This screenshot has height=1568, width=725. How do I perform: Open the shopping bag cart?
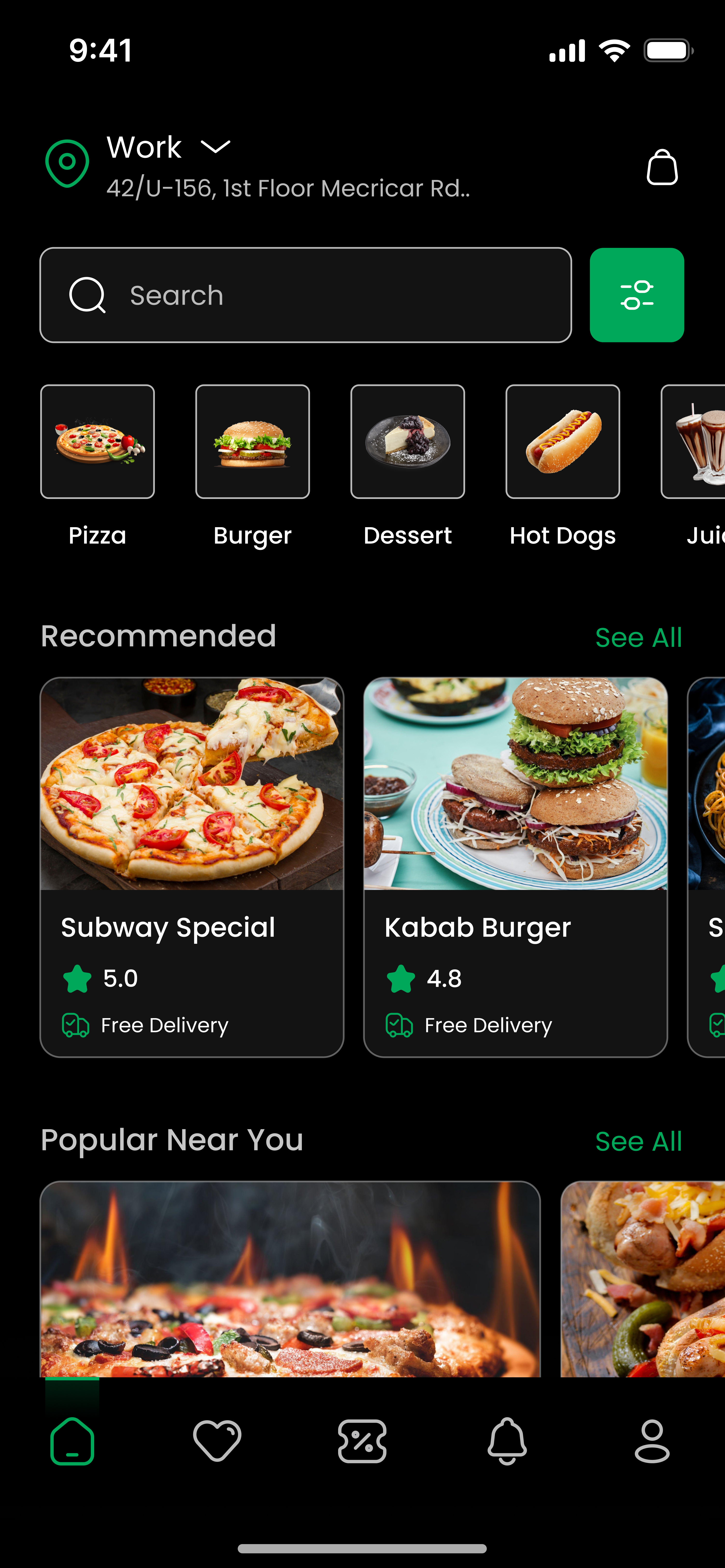662,167
